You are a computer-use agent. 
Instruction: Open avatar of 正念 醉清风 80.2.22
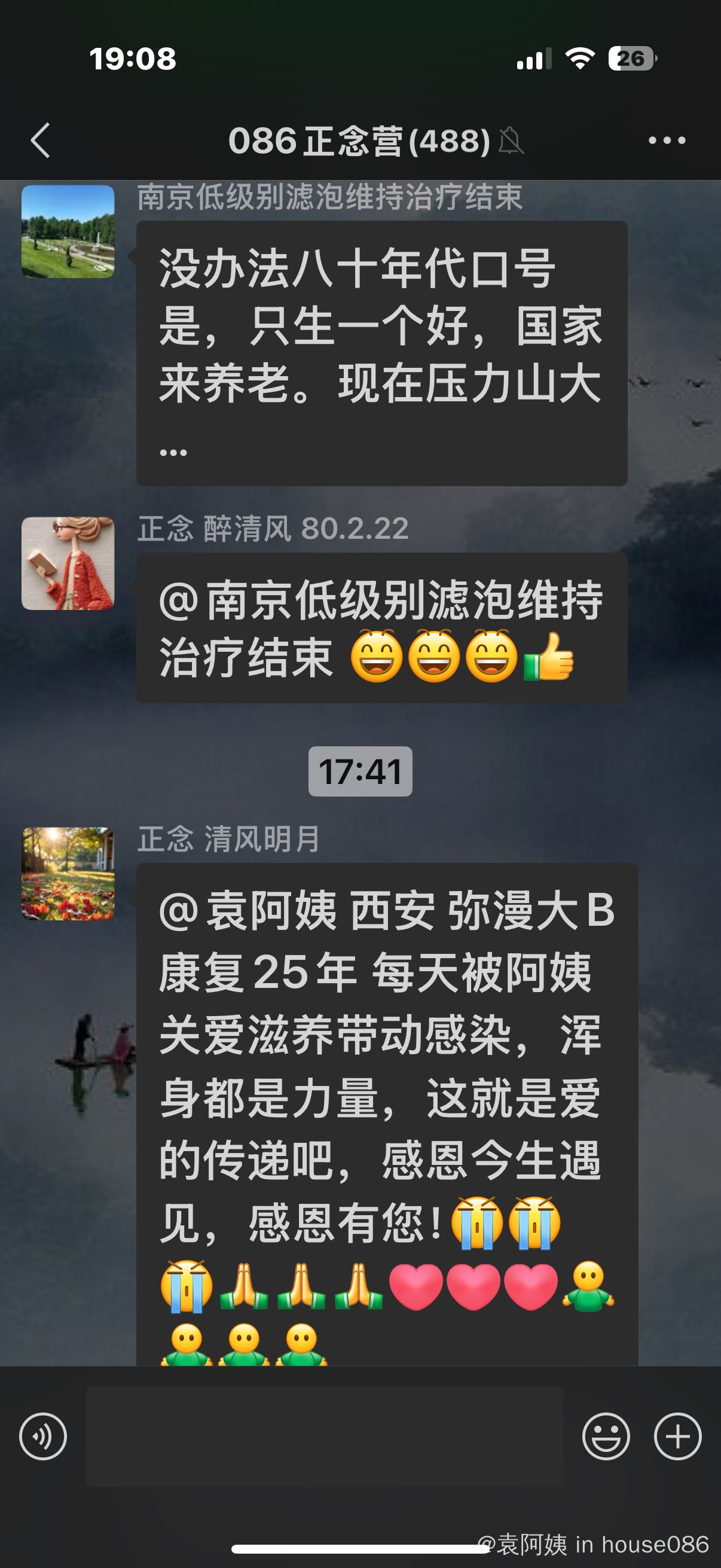pos(68,564)
